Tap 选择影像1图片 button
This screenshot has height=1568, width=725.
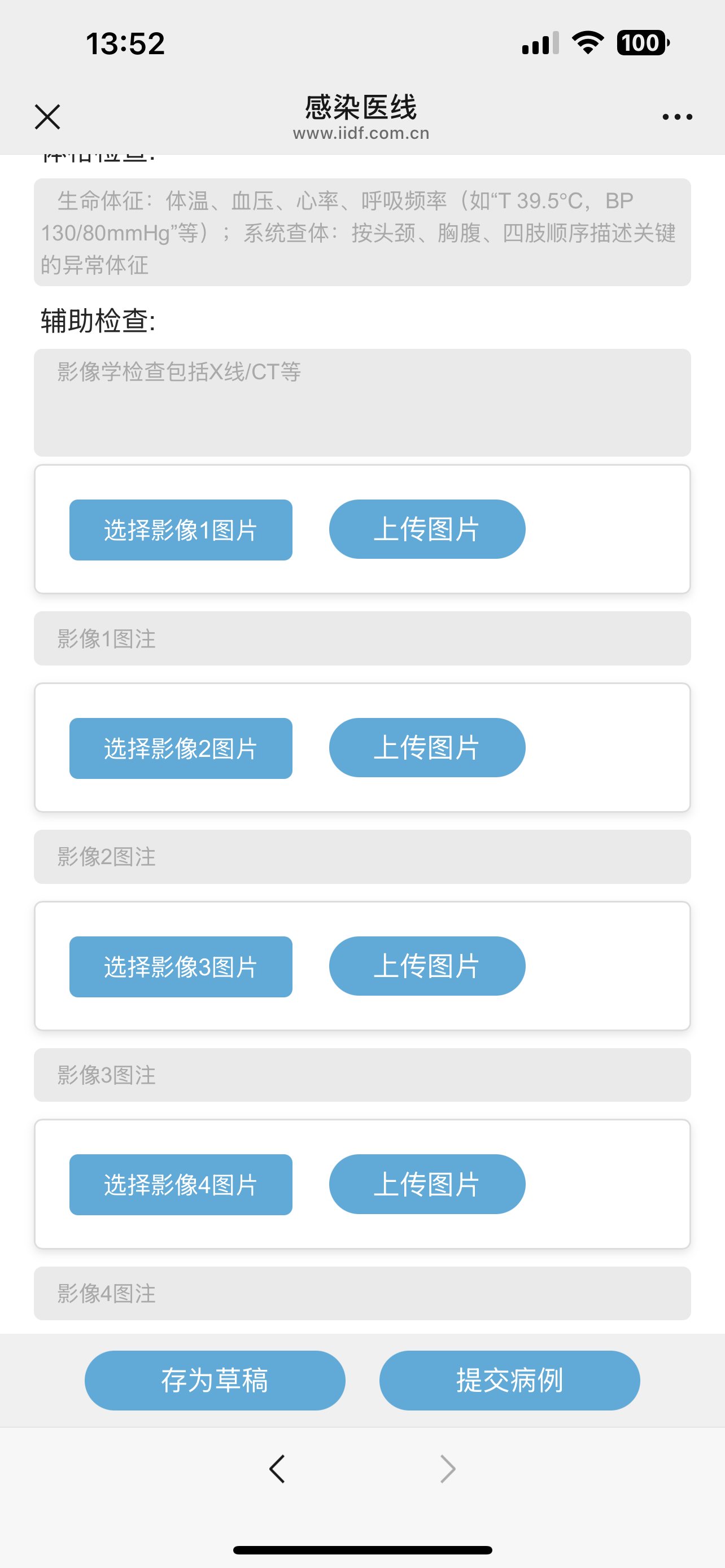click(181, 530)
